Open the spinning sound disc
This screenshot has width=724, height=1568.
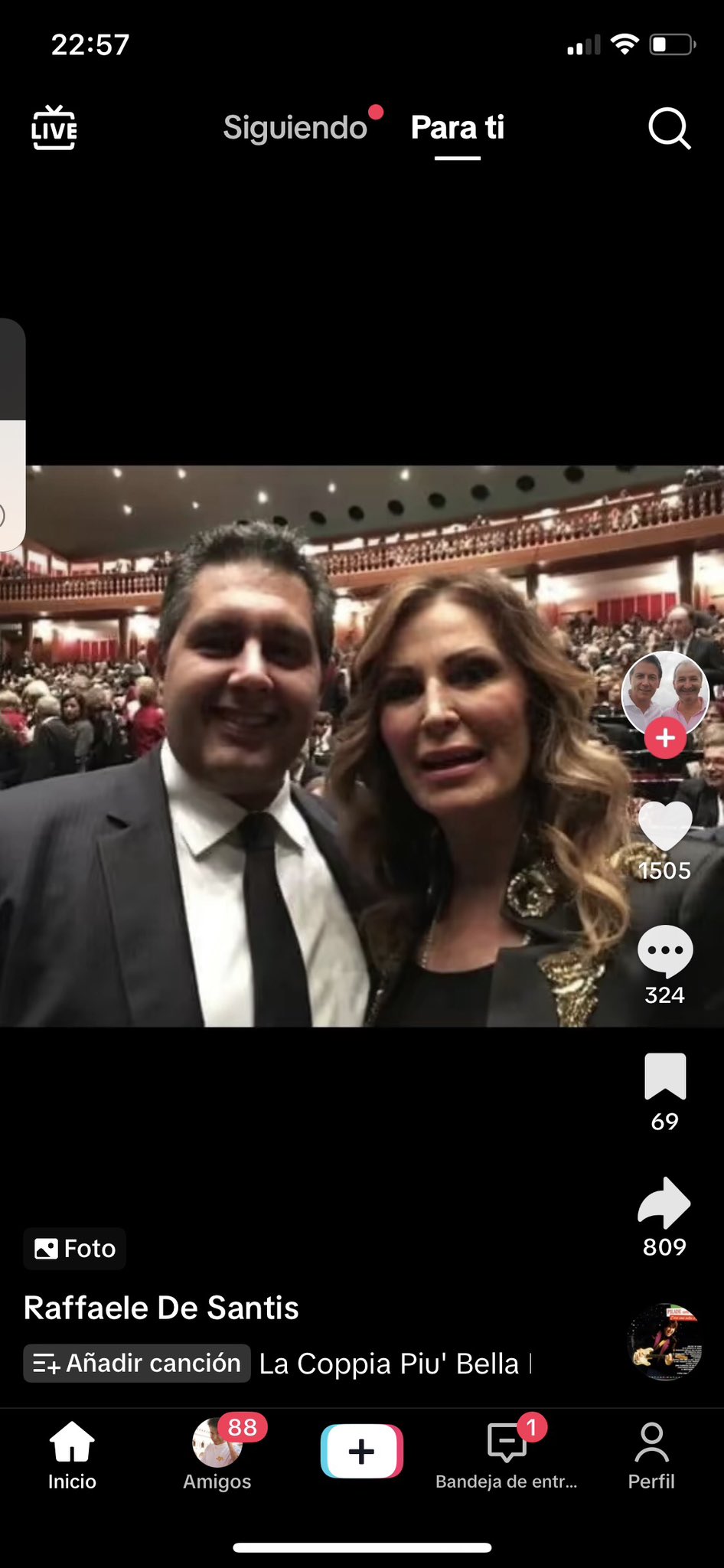click(664, 1341)
